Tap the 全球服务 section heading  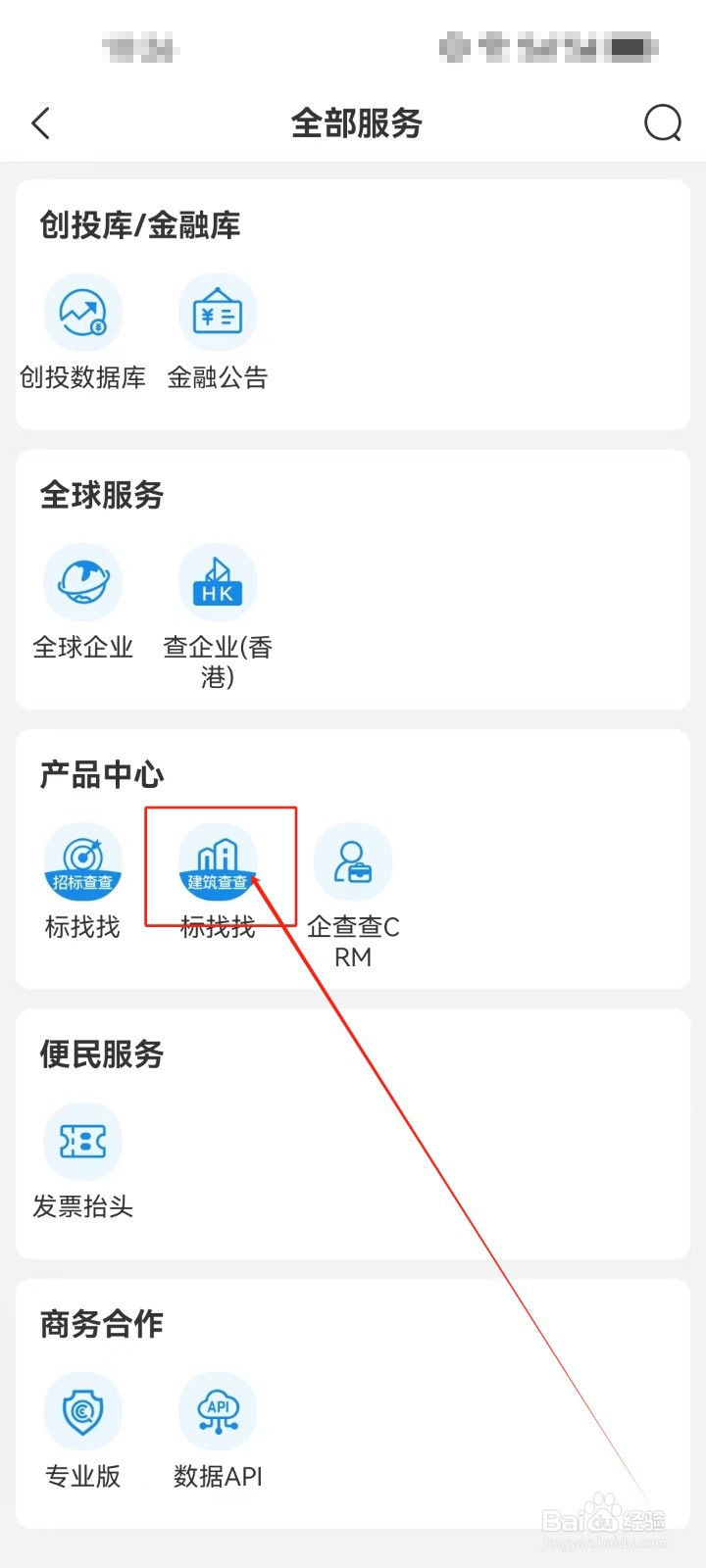coord(102,496)
